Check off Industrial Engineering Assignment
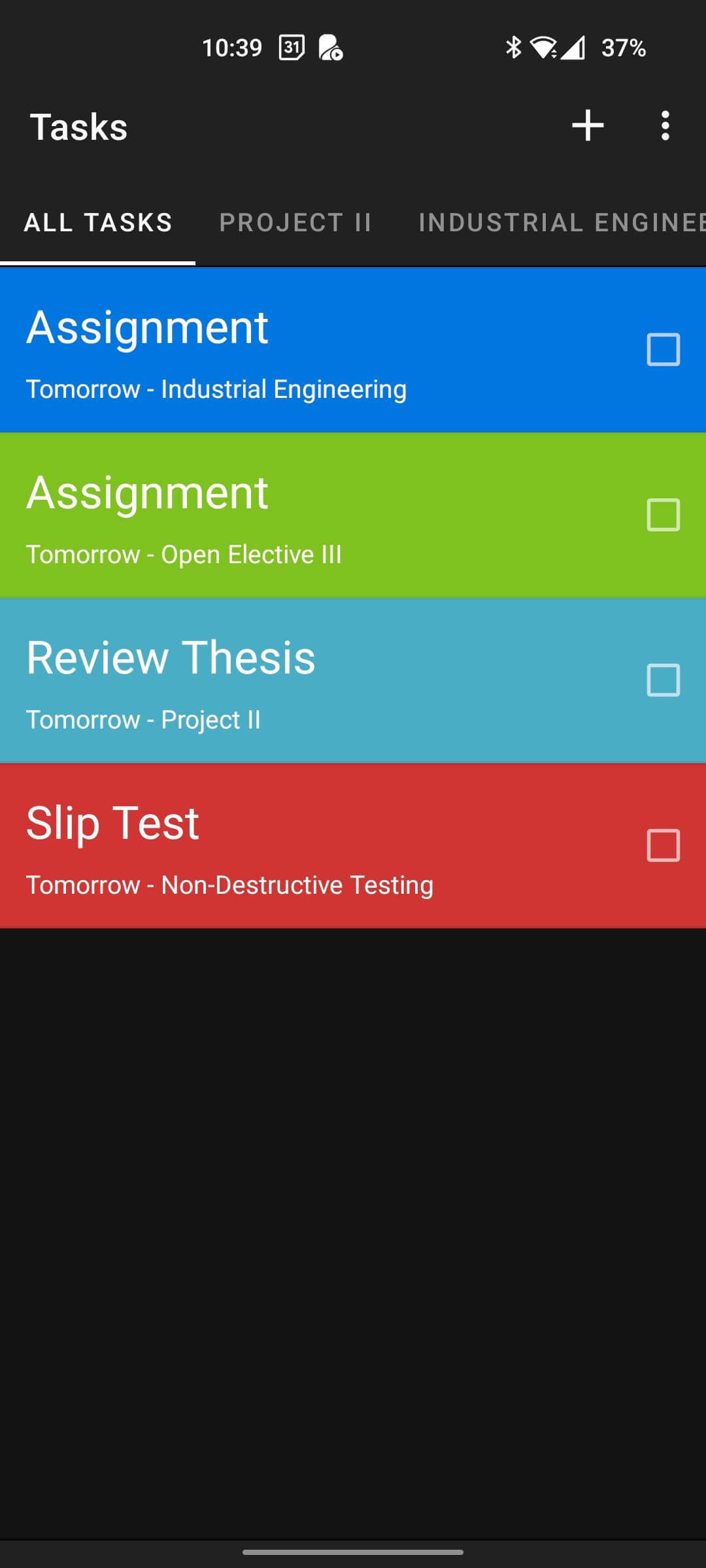Viewport: 706px width, 1568px height. [663, 350]
